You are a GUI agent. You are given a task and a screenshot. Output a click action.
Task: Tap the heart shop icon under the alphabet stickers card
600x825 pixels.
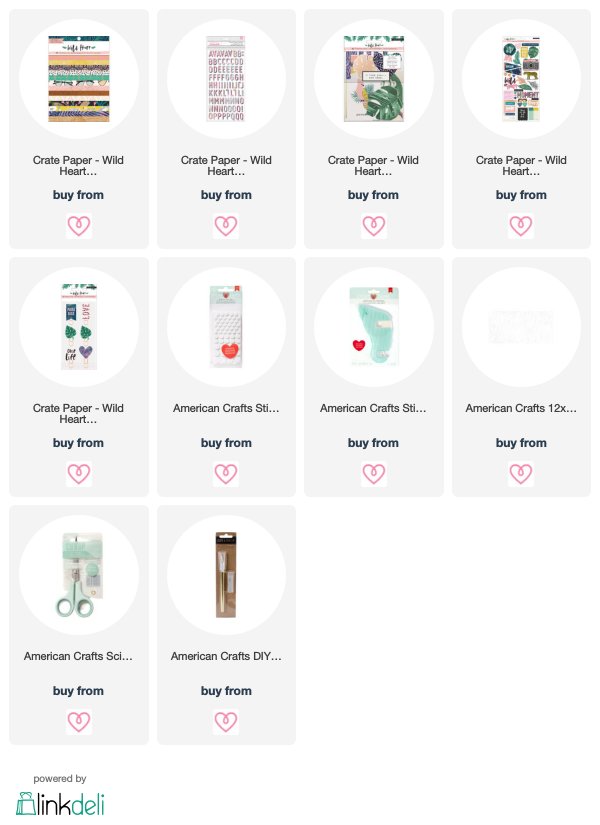[226, 226]
